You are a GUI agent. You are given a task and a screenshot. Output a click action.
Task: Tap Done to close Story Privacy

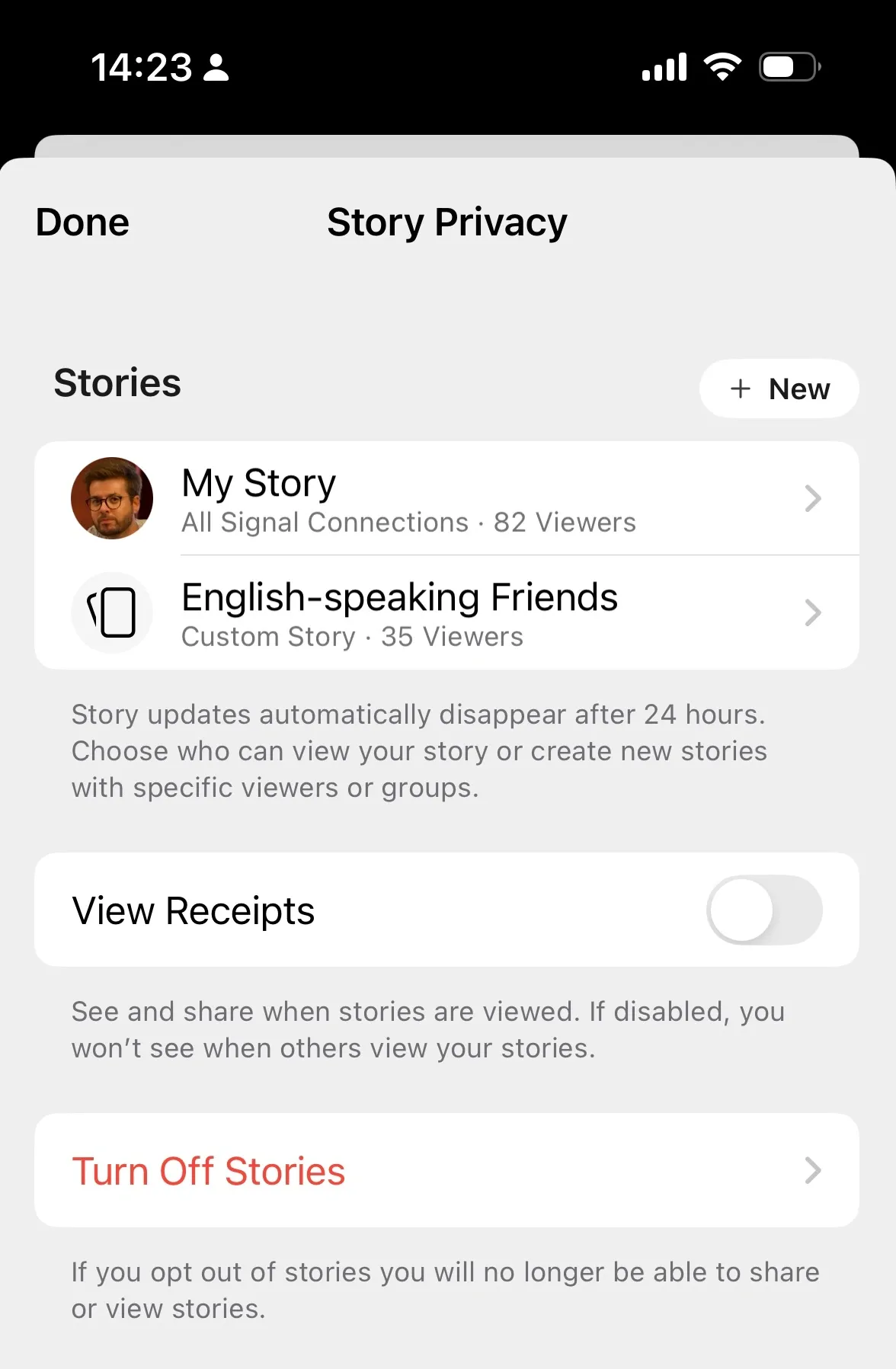(81, 222)
